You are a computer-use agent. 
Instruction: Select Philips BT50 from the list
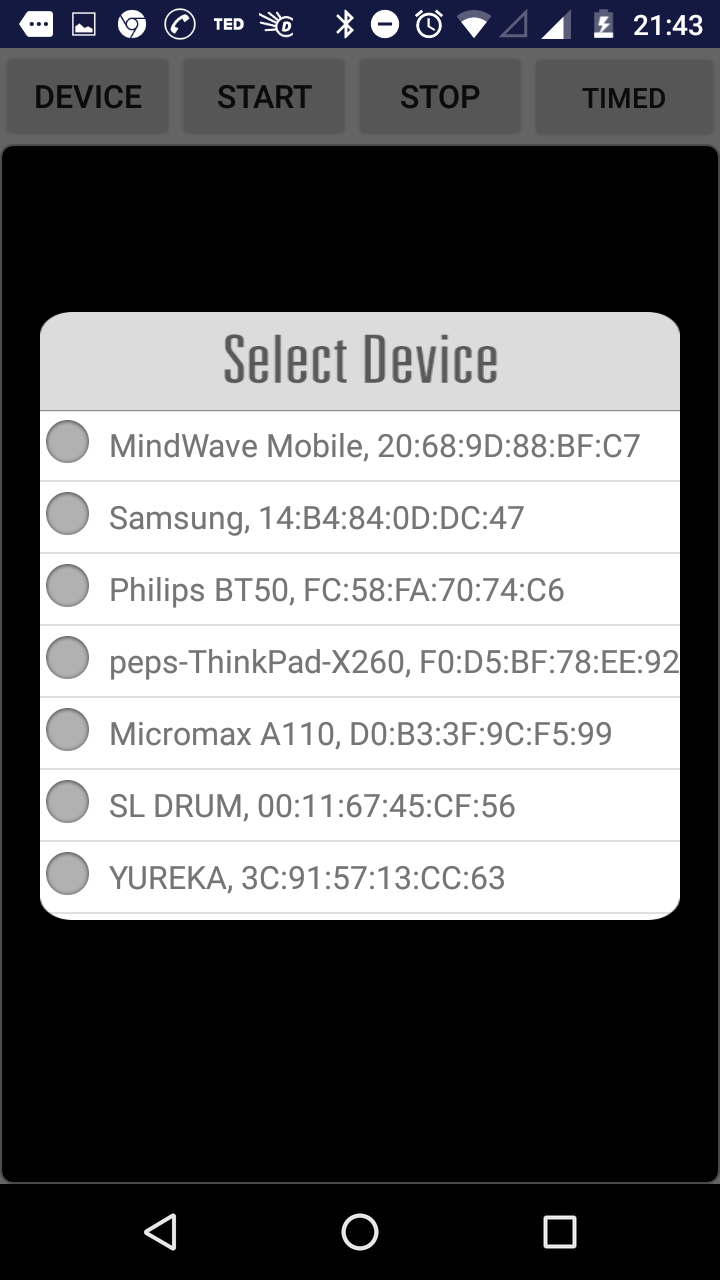point(360,589)
